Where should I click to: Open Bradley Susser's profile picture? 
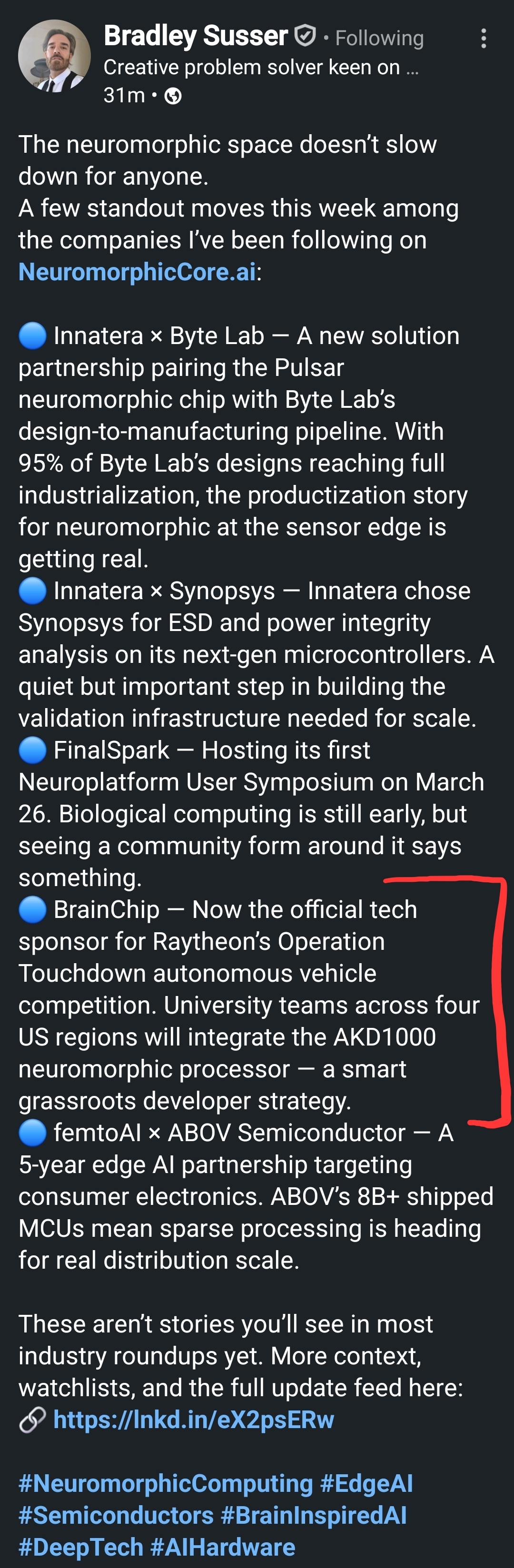click(x=54, y=57)
